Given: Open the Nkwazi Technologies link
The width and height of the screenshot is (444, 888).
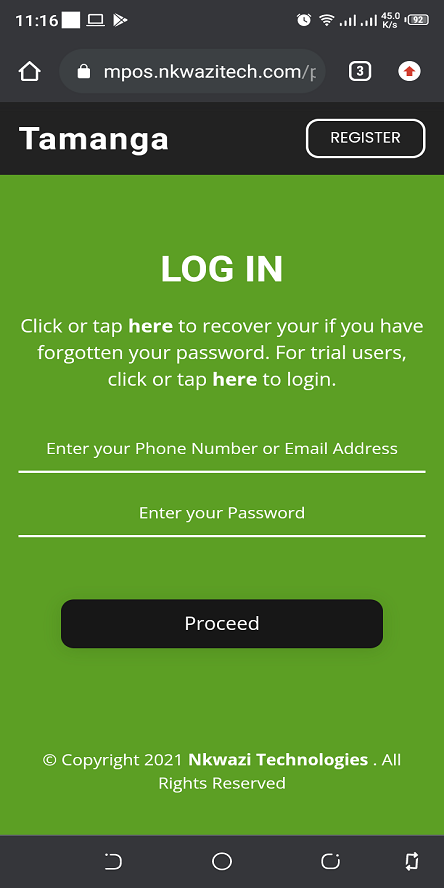Looking at the screenshot, I should coord(278,759).
